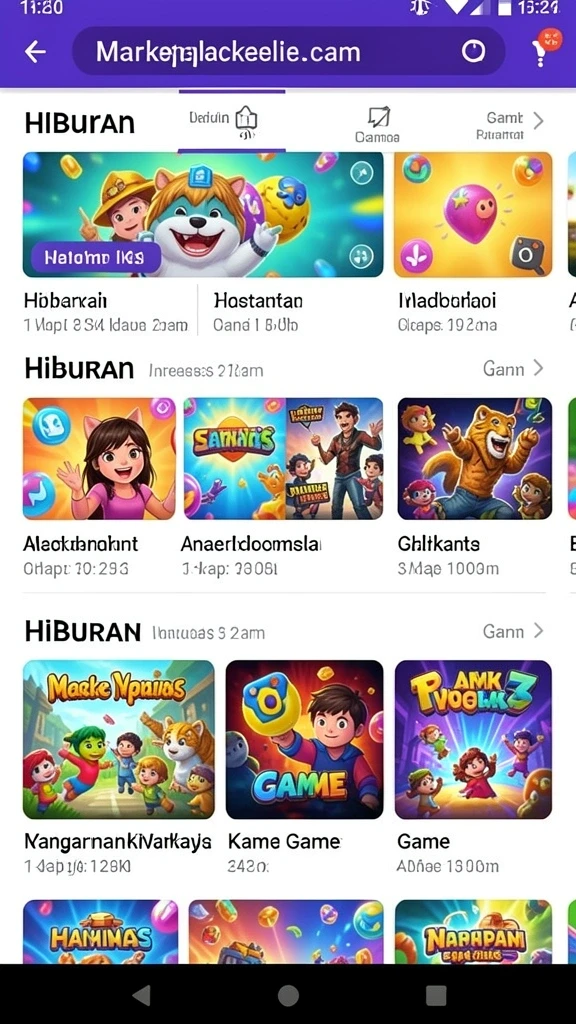Tap the circle icon inside the address bar

click(473, 51)
